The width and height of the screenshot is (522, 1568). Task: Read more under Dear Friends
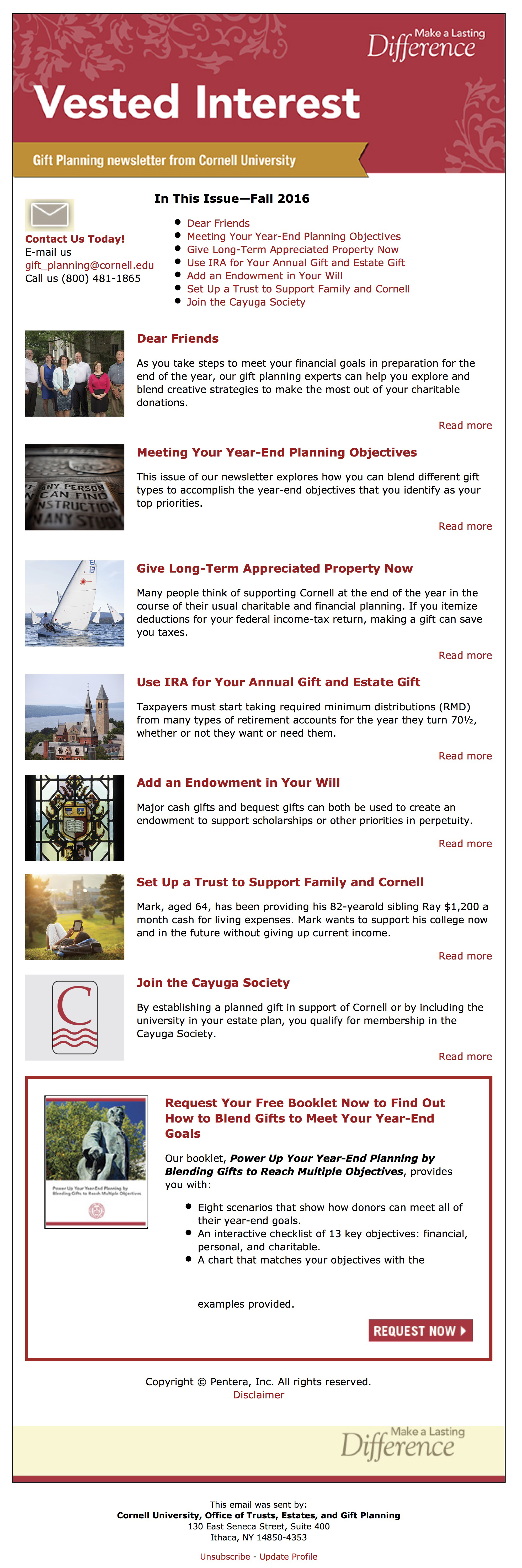465,426
